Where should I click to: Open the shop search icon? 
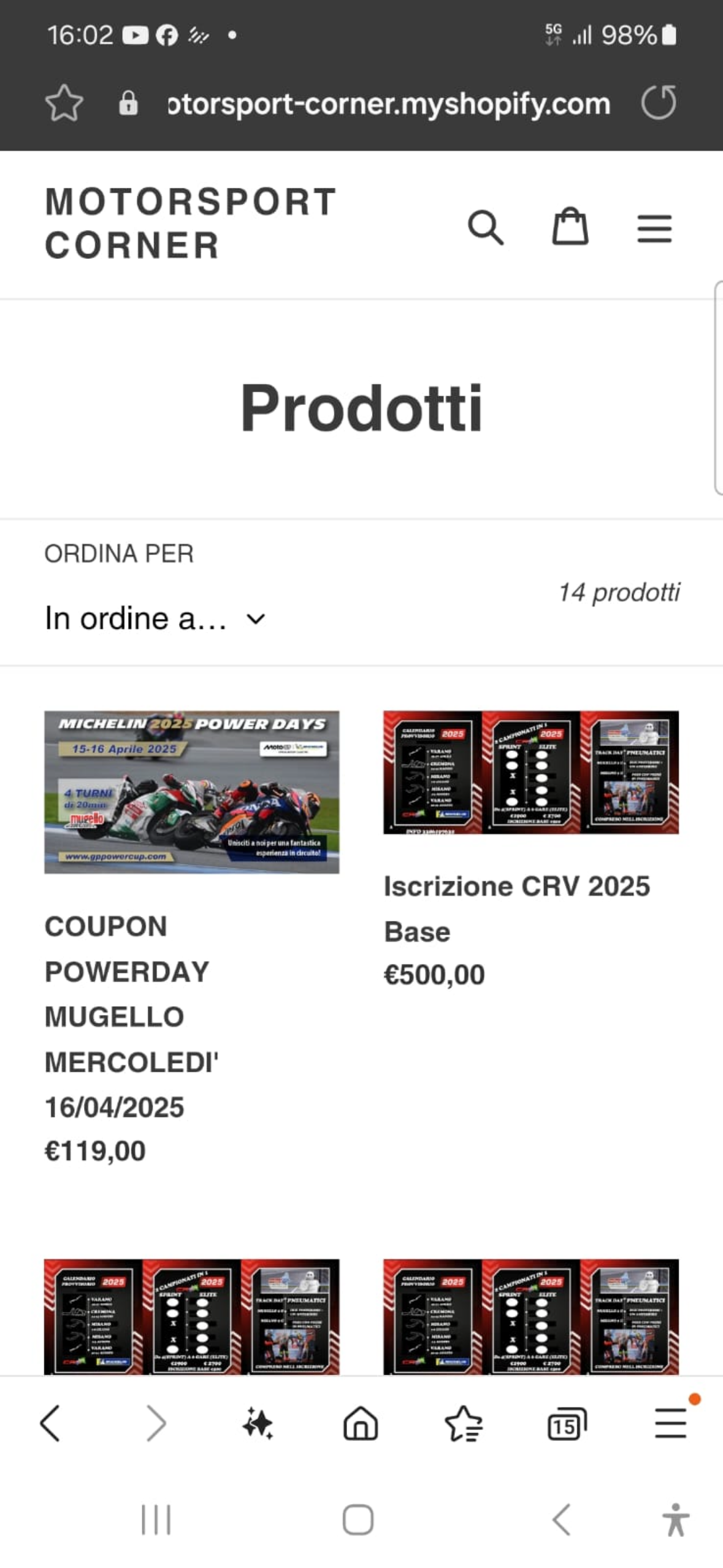[486, 228]
